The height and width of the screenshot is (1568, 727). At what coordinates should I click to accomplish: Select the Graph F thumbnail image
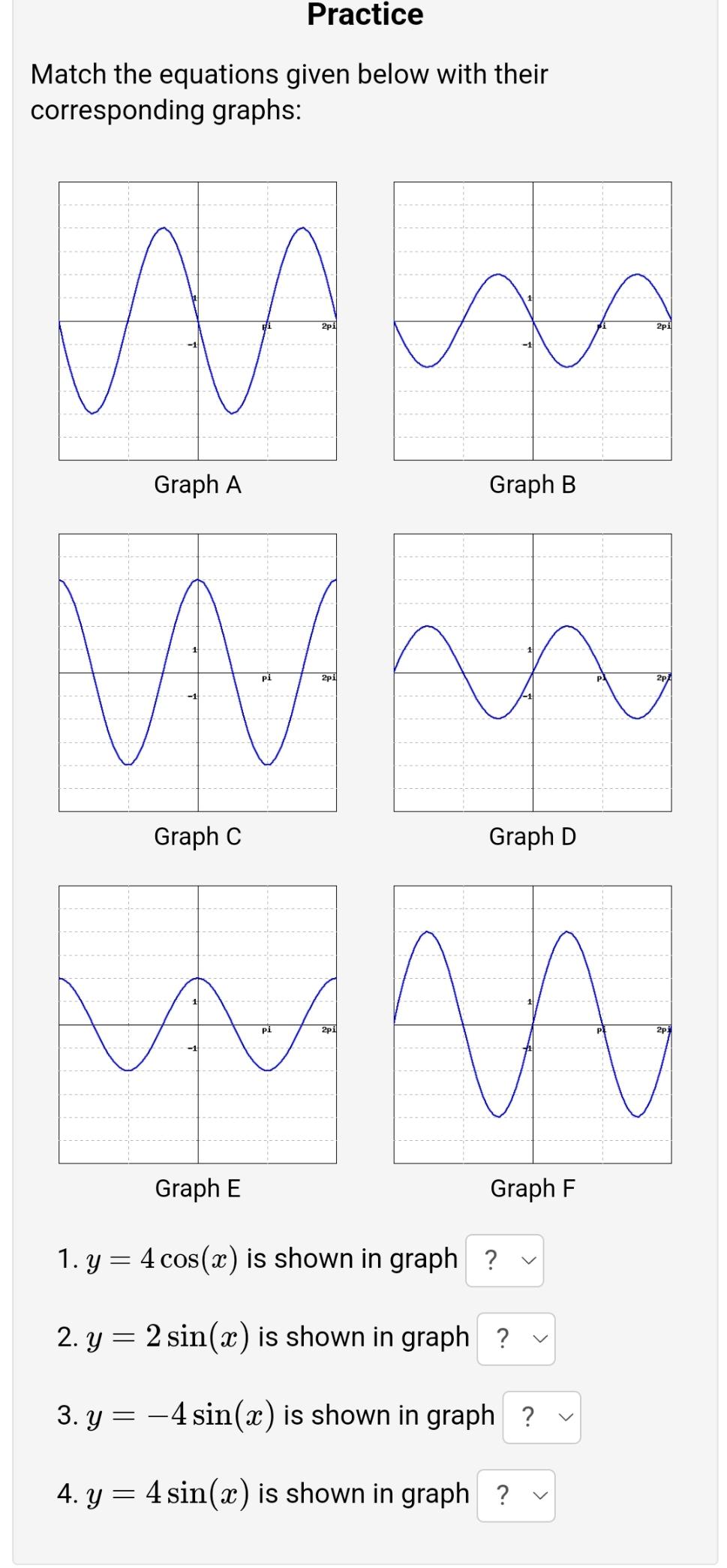coord(531,1022)
